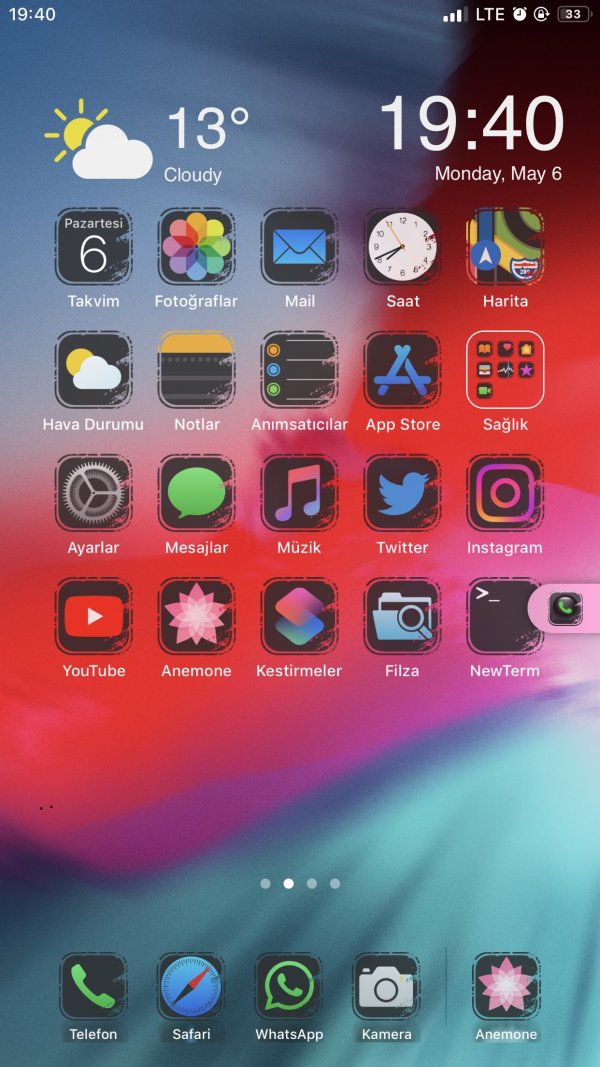Launch the Anımsatıcılar reminders app
Viewport: 600px width, 1067px height.
coord(299,370)
